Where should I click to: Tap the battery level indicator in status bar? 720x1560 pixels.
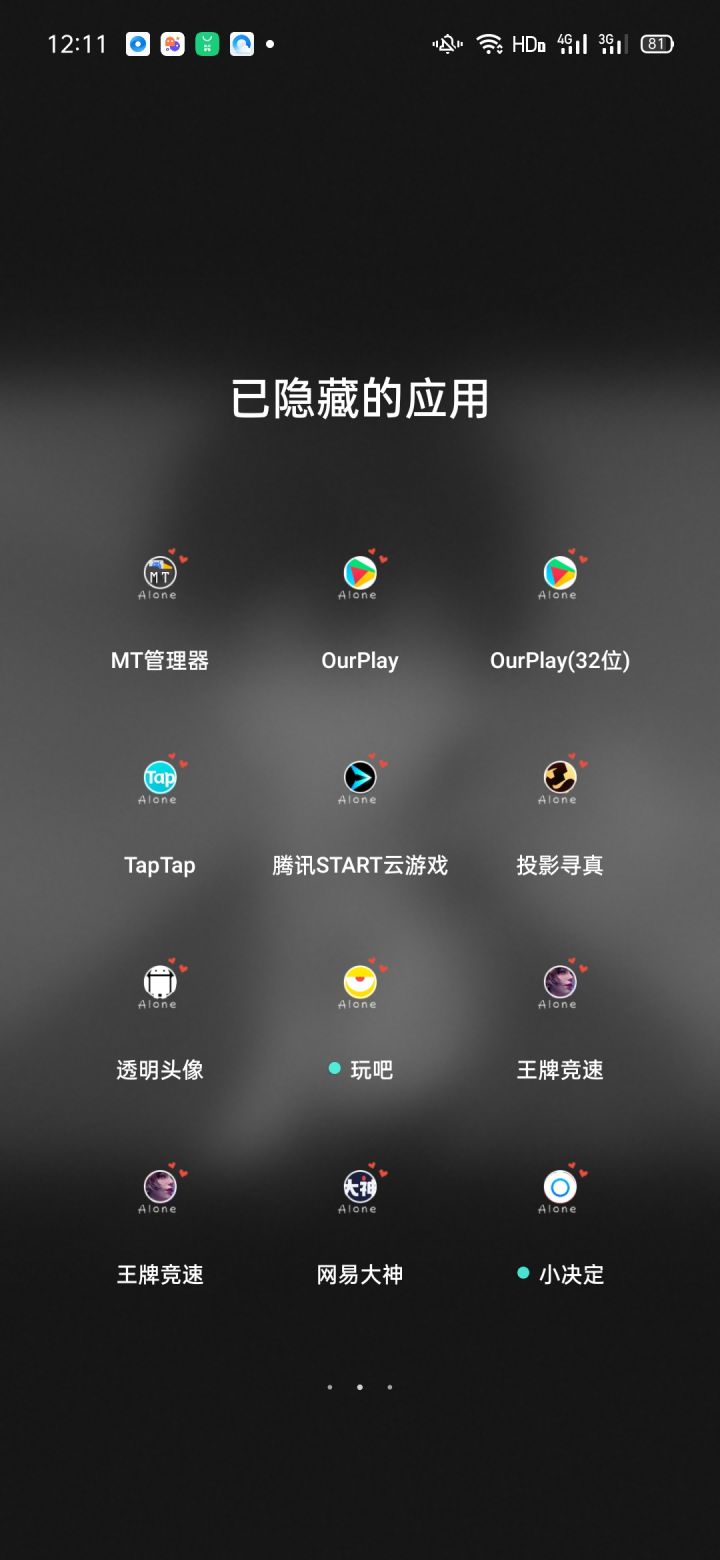(656, 43)
